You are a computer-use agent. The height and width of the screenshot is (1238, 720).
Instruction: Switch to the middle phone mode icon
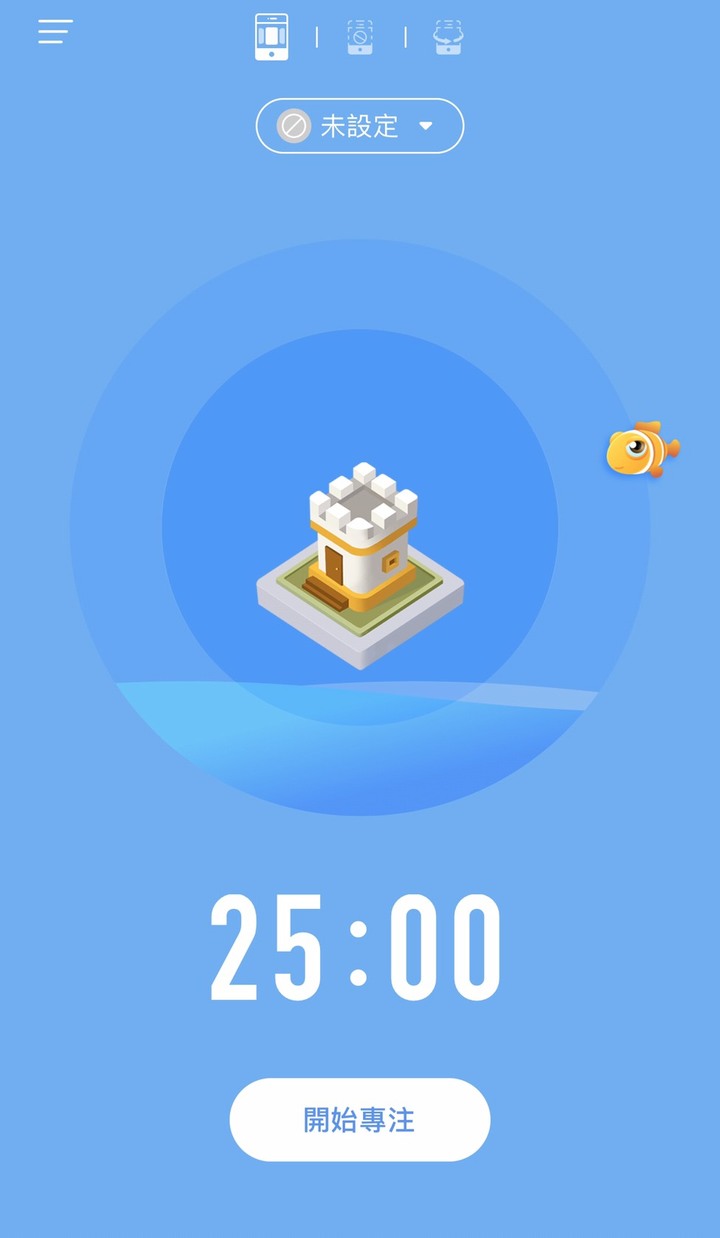point(360,37)
